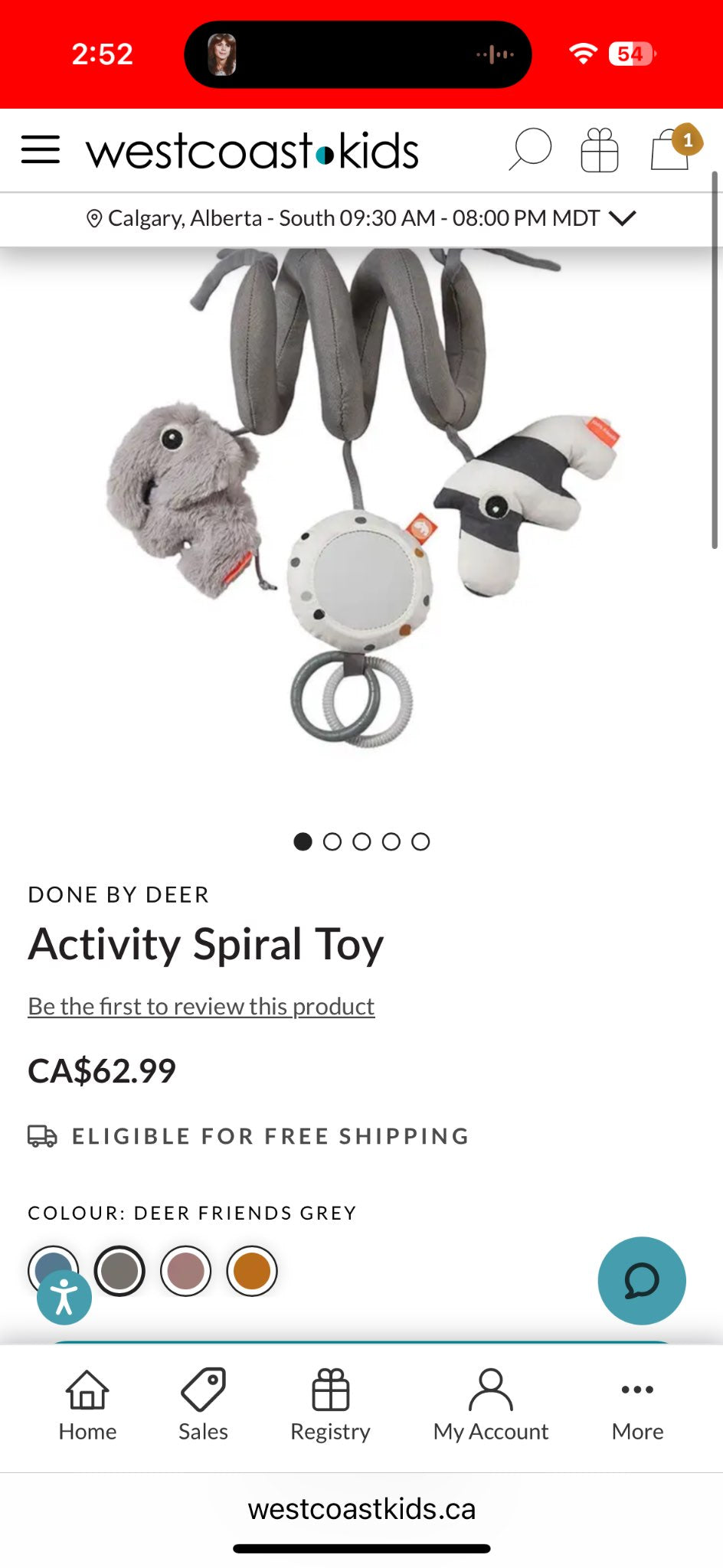Choose the mustard orange colour swatch
The width and height of the screenshot is (723, 1568).
[x=252, y=1271]
